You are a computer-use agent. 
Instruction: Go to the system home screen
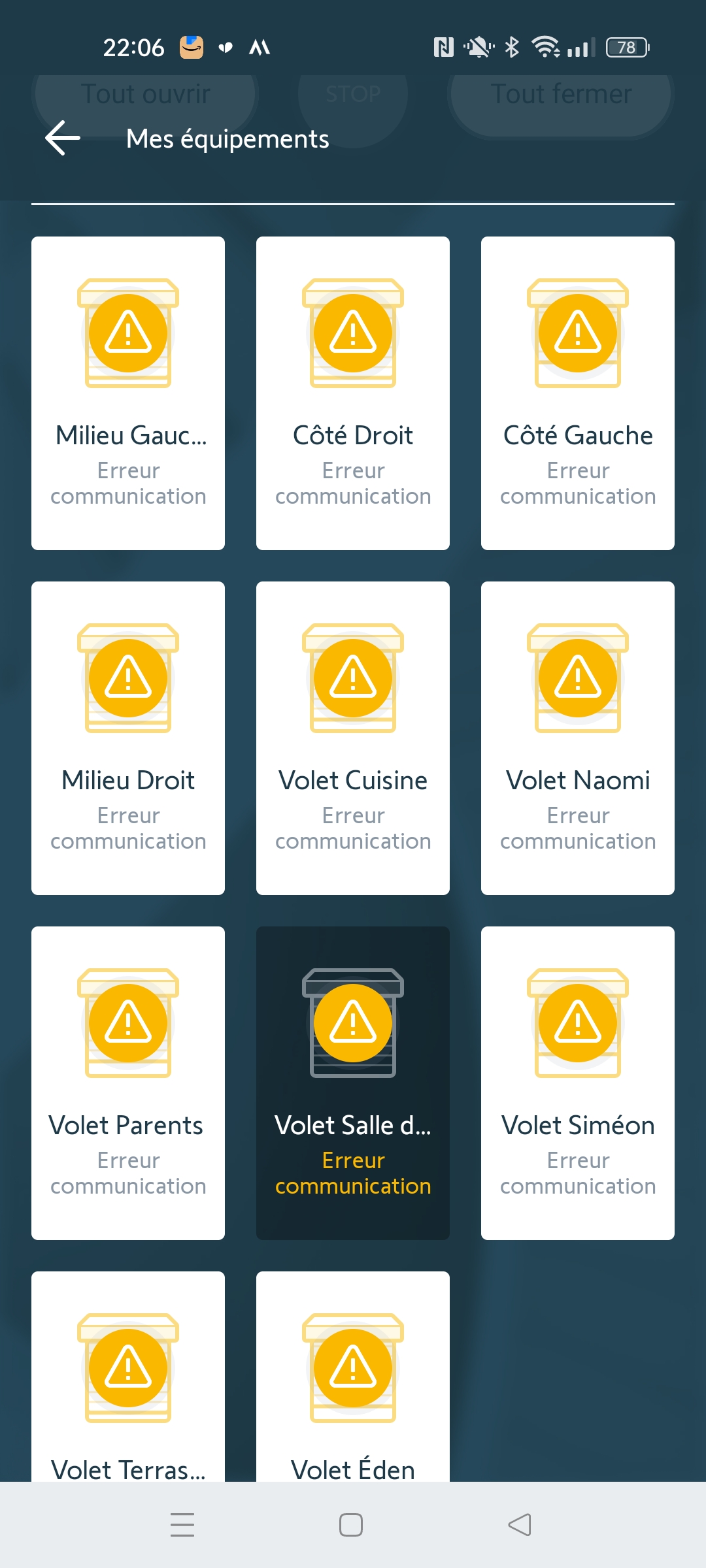point(351,1525)
